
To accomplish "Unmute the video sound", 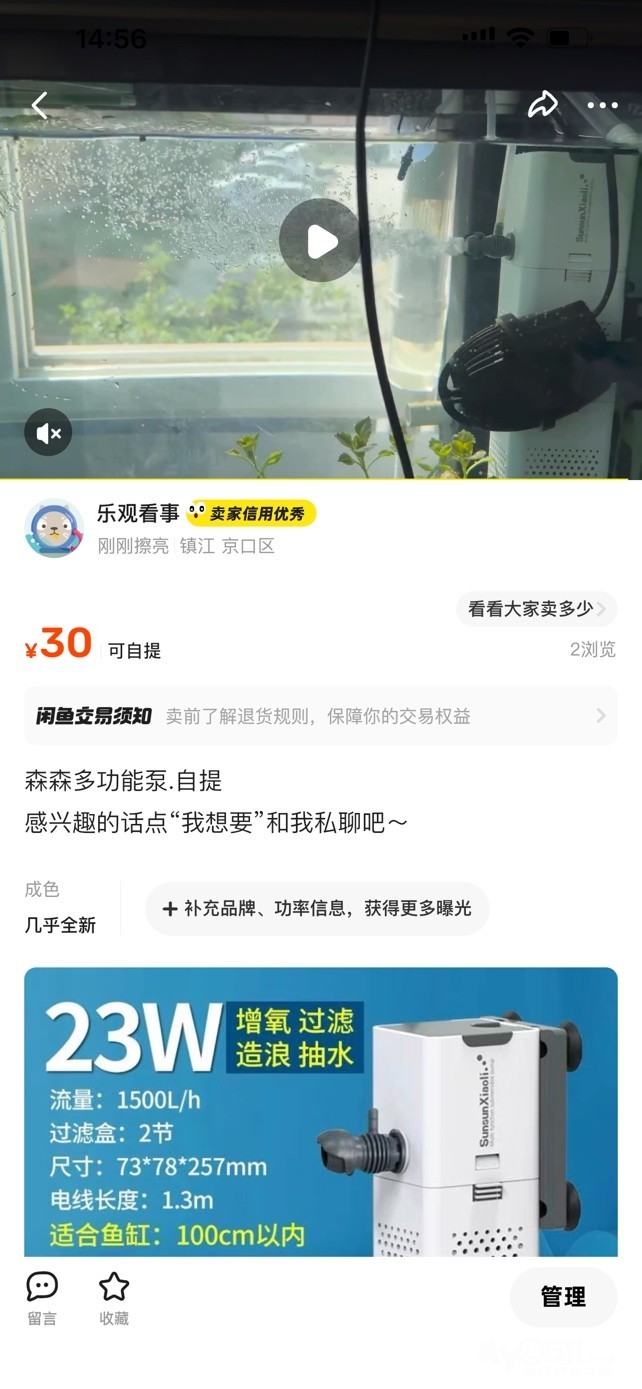I will [x=48, y=433].
